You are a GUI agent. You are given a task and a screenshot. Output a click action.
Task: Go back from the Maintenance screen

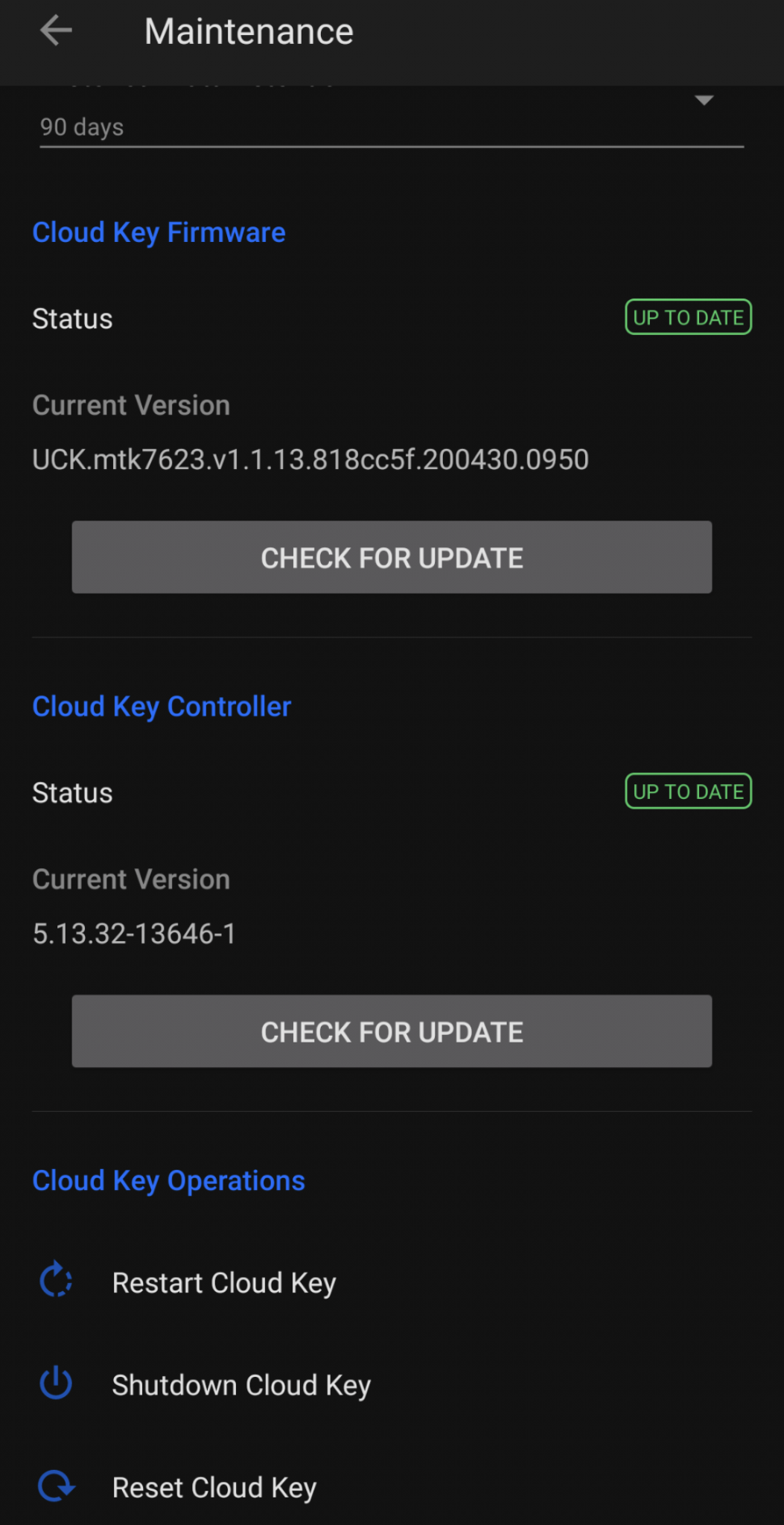coord(56,31)
